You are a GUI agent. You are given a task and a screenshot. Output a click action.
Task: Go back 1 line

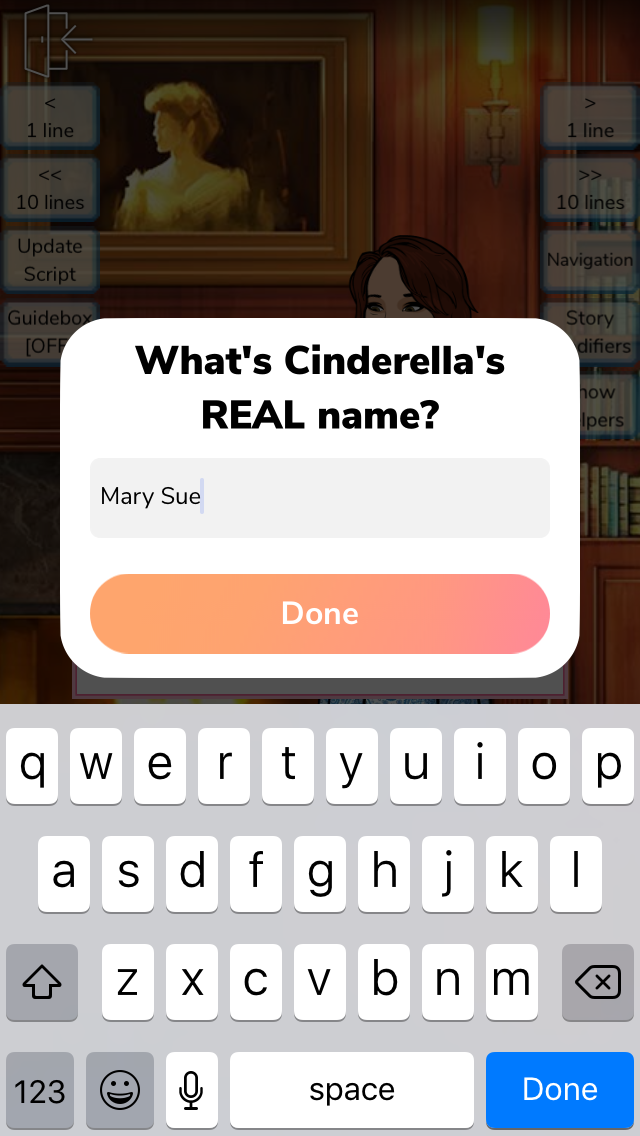pos(50,117)
